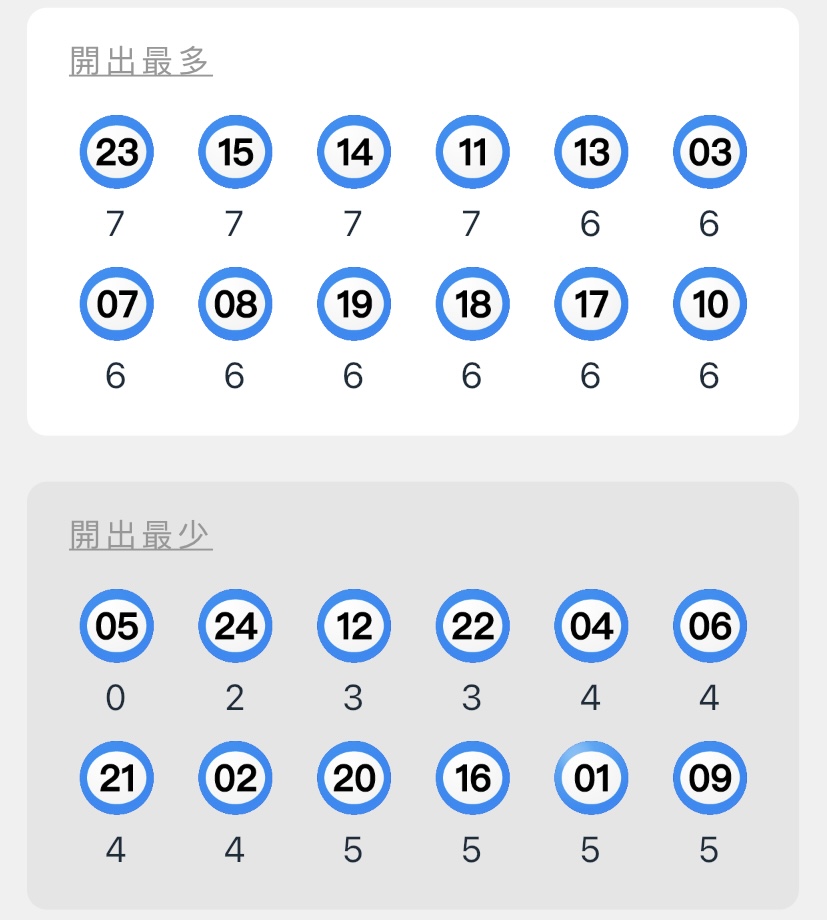Open the underlined 開出最多 link
Image resolution: width=827 pixels, height=920 pixels.
click(x=141, y=62)
